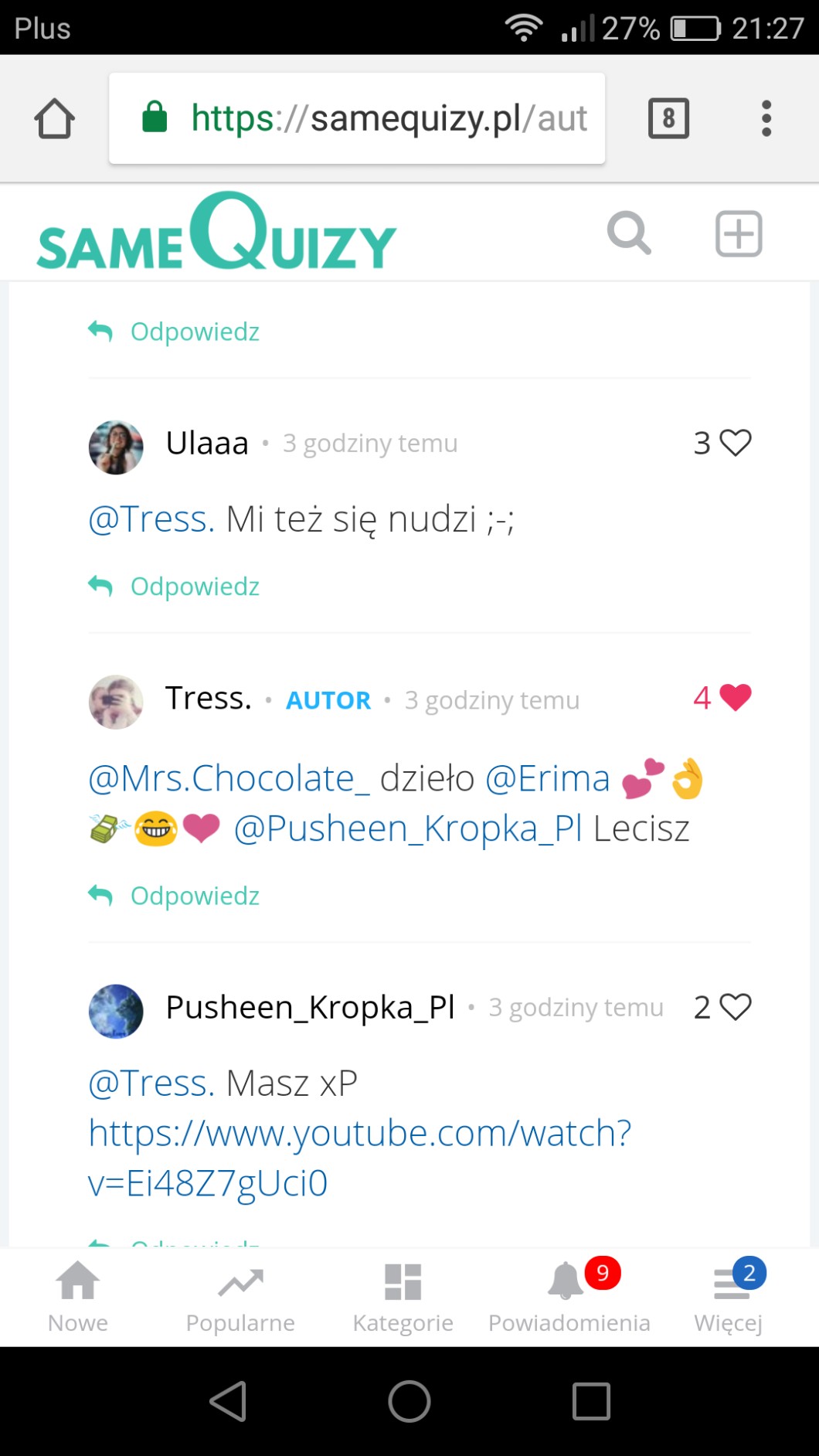Tap the system back button
Viewport: 819px width, 1456px height.
pos(229,1401)
